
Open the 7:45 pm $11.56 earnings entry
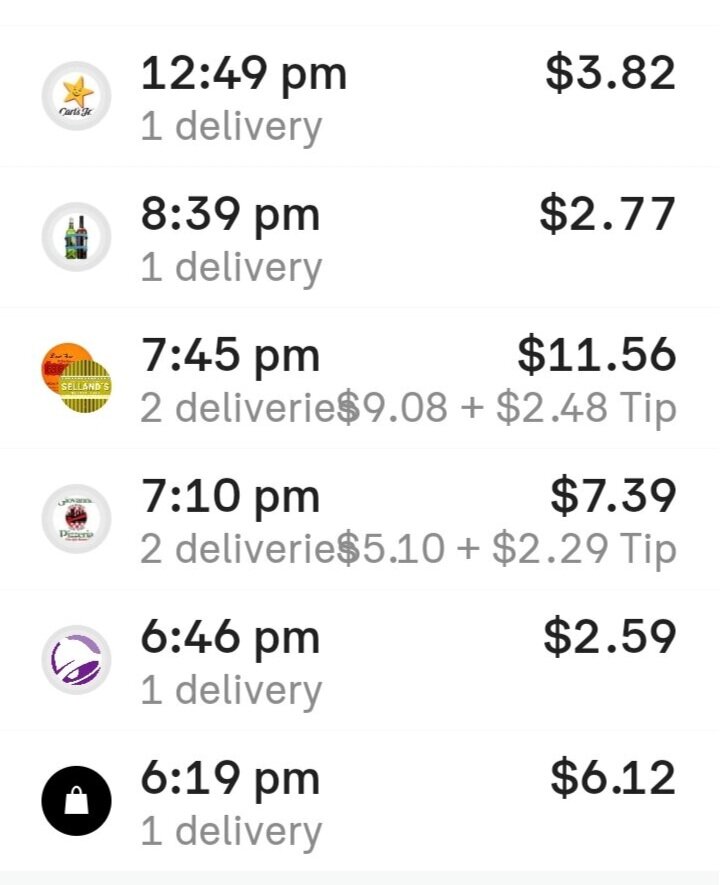[360, 379]
